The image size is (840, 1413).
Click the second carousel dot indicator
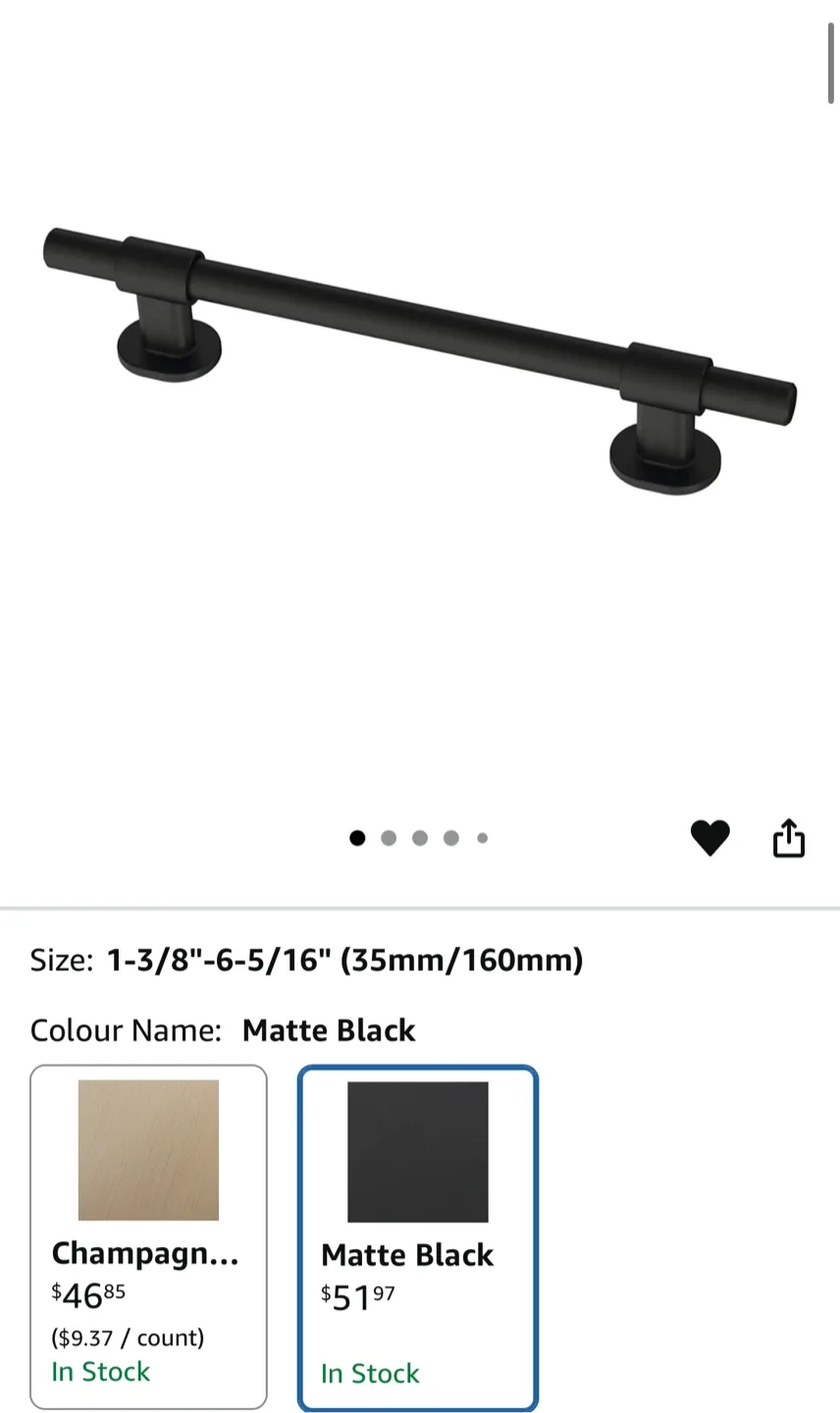pyautogui.click(x=389, y=838)
